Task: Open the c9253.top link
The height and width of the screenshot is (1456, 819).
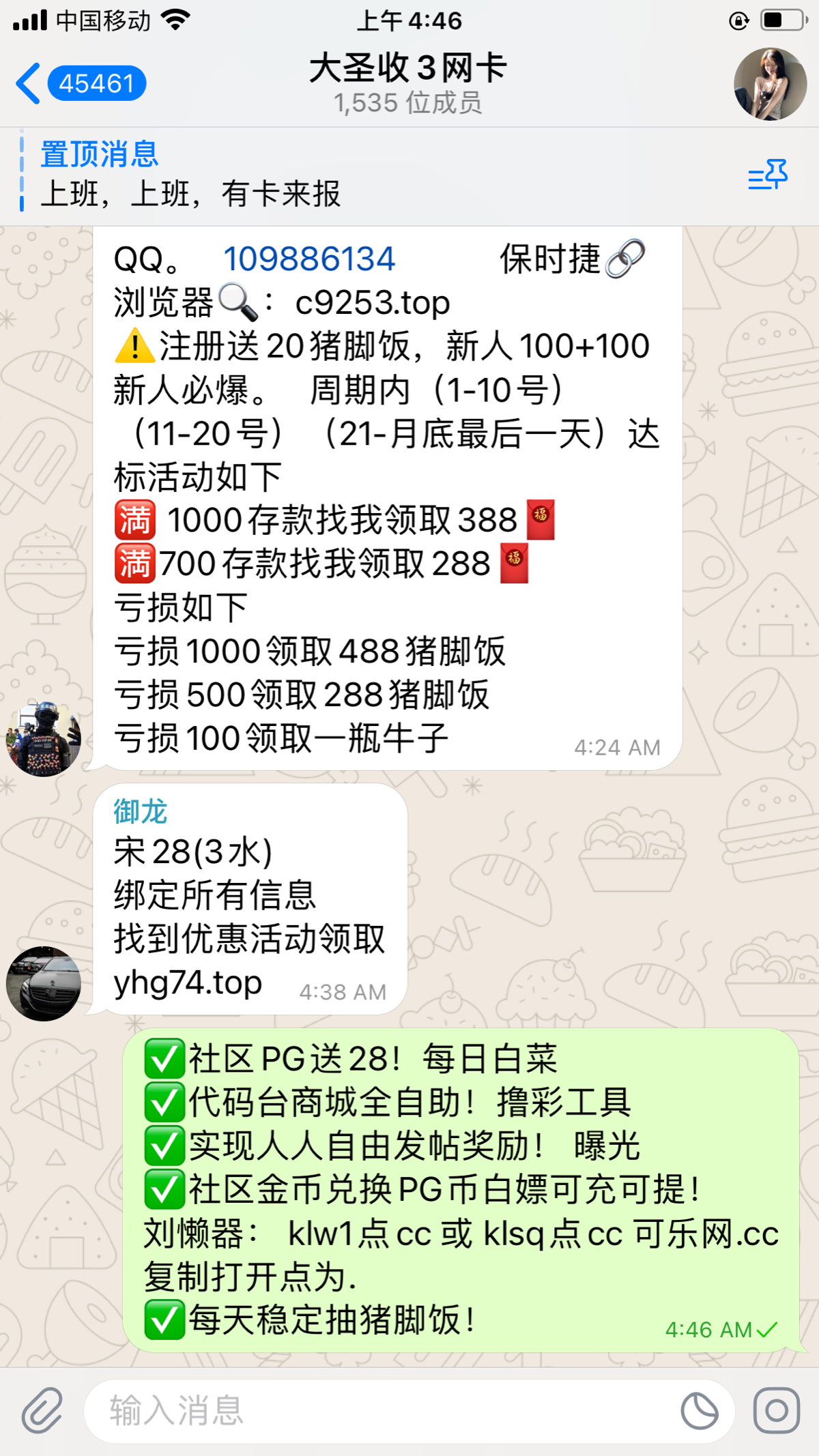Action: [x=372, y=303]
